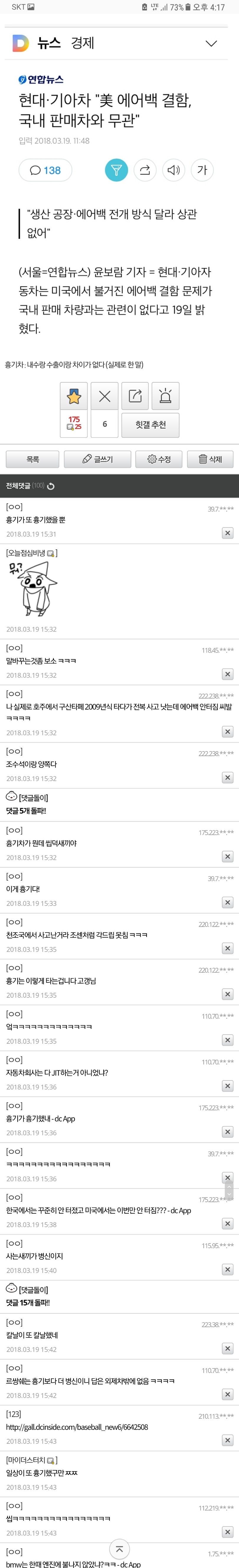Remove the comment '이게 흉기다!'
This screenshot has height=1568, width=239.
[227, 902]
